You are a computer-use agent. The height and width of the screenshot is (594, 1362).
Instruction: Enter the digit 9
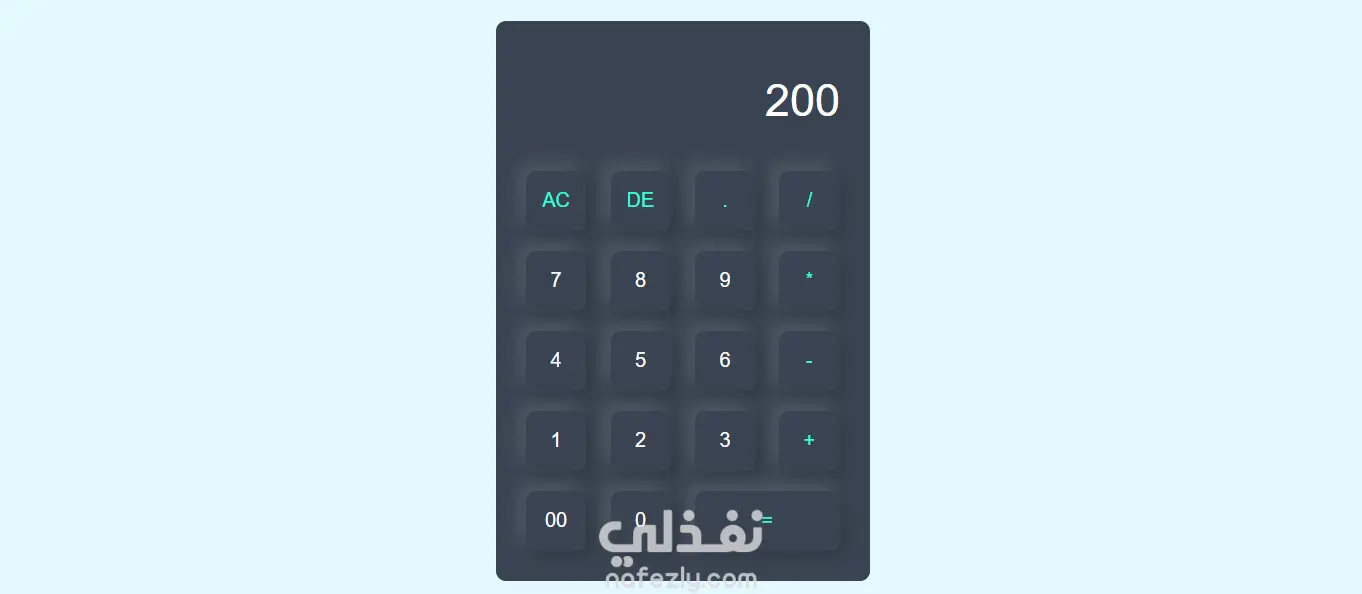(725, 280)
